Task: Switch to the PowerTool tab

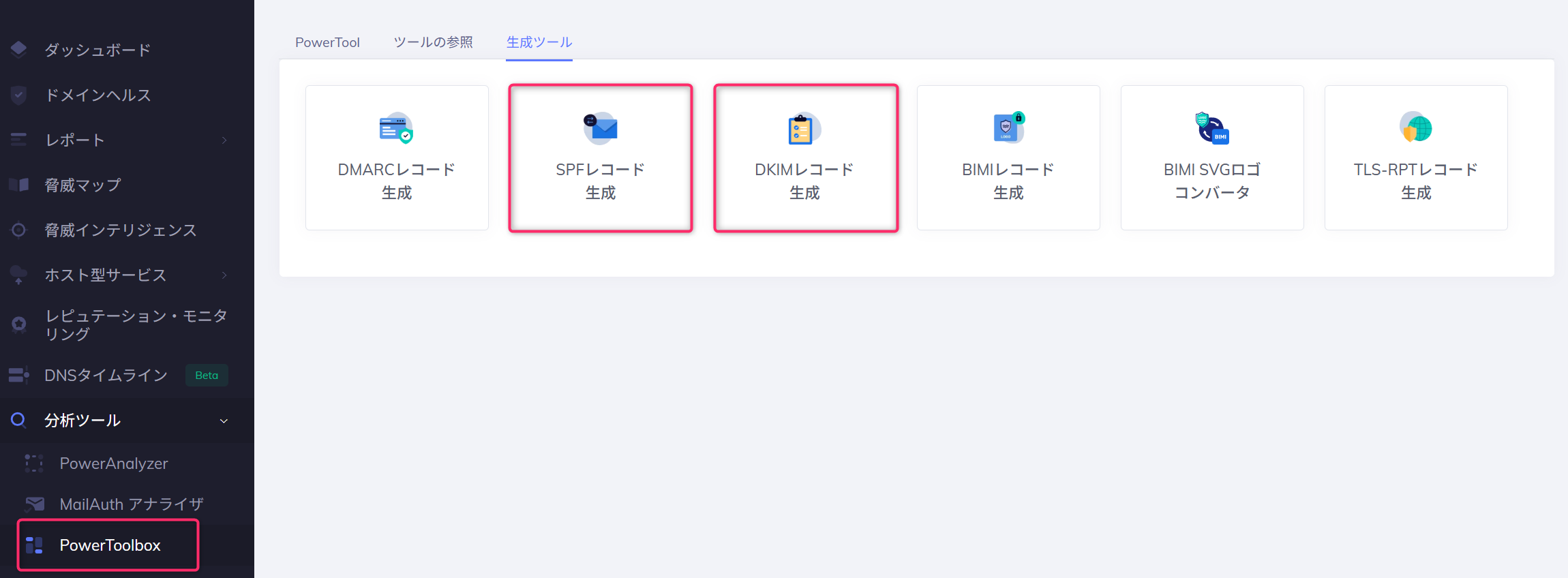Action: pyautogui.click(x=327, y=42)
